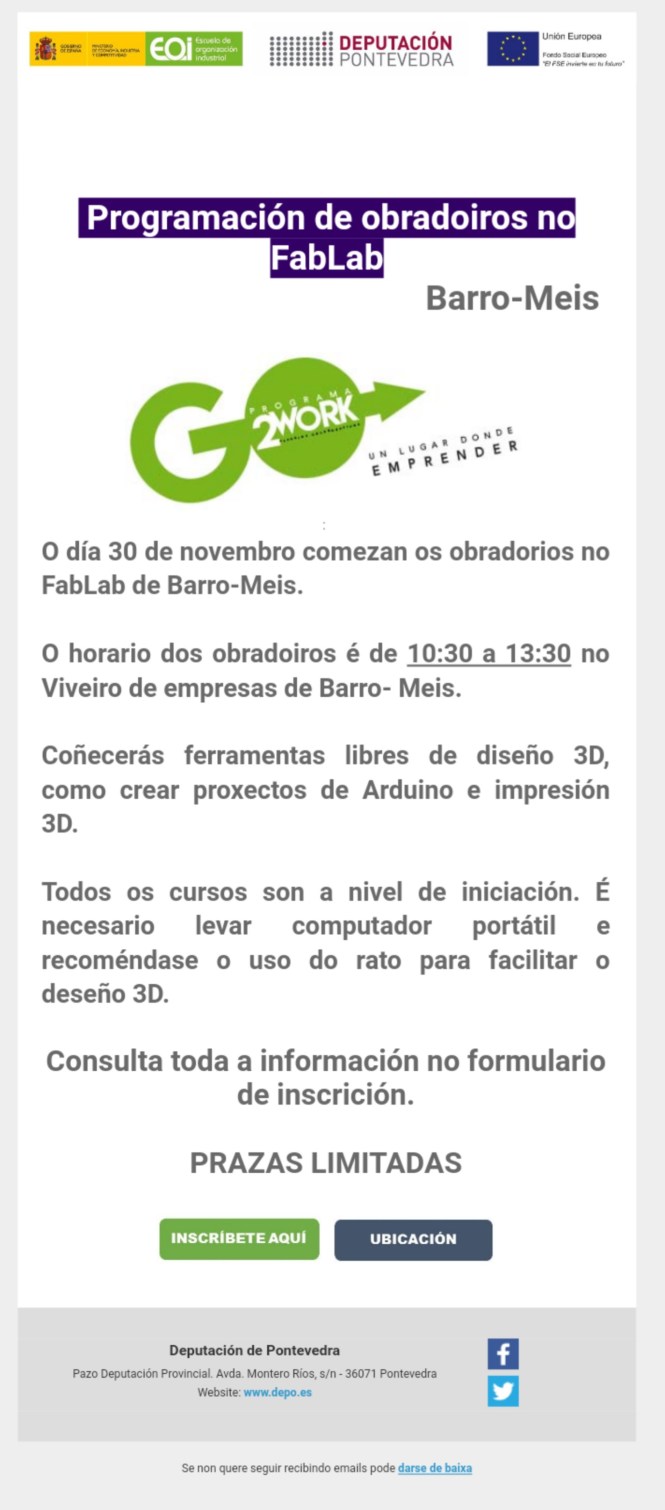
Task: Tap the INSCRÍBETE AQUÍ button
Action: [239, 1238]
